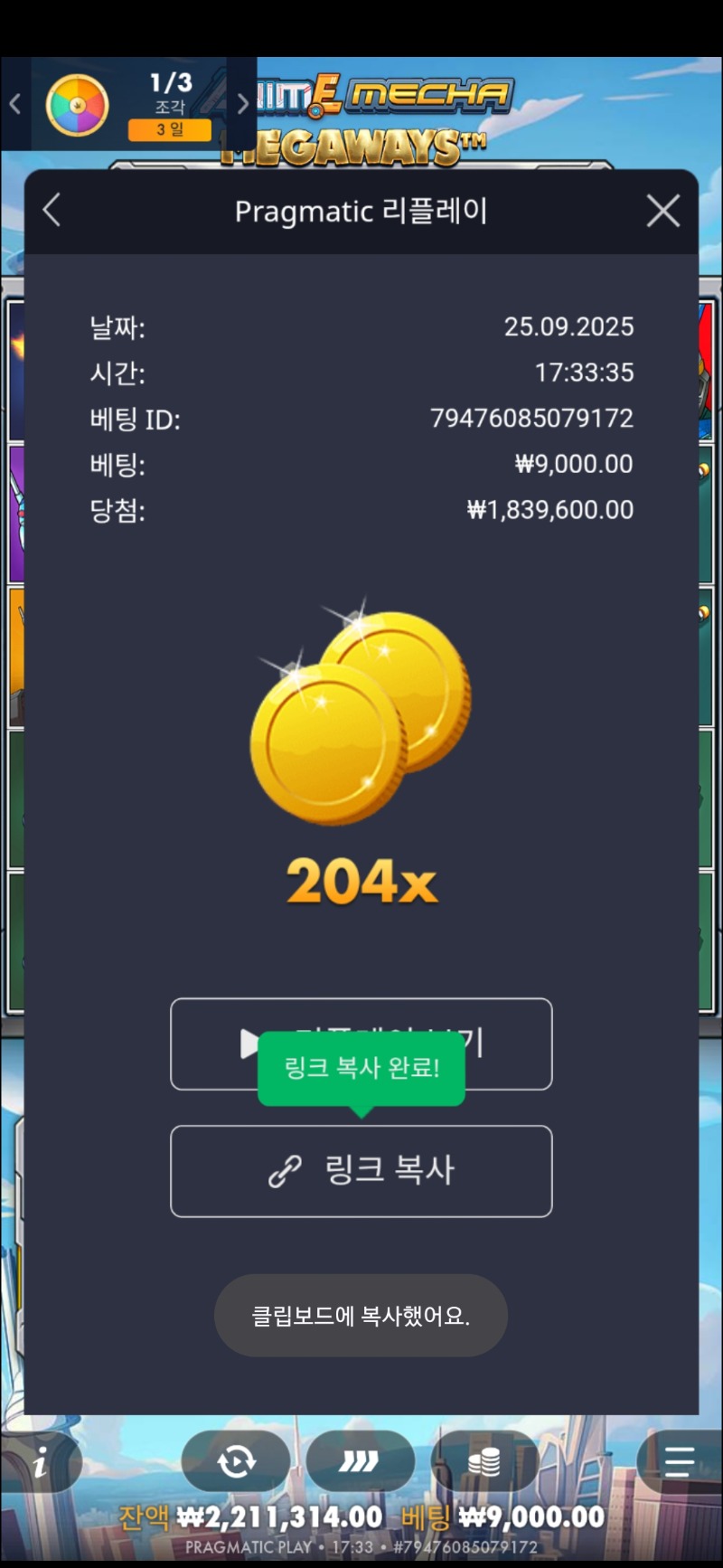This screenshot has height=1568, width=723.
Task: Tap the 링크 복사 button
Action: click(x=361, y=1171)
